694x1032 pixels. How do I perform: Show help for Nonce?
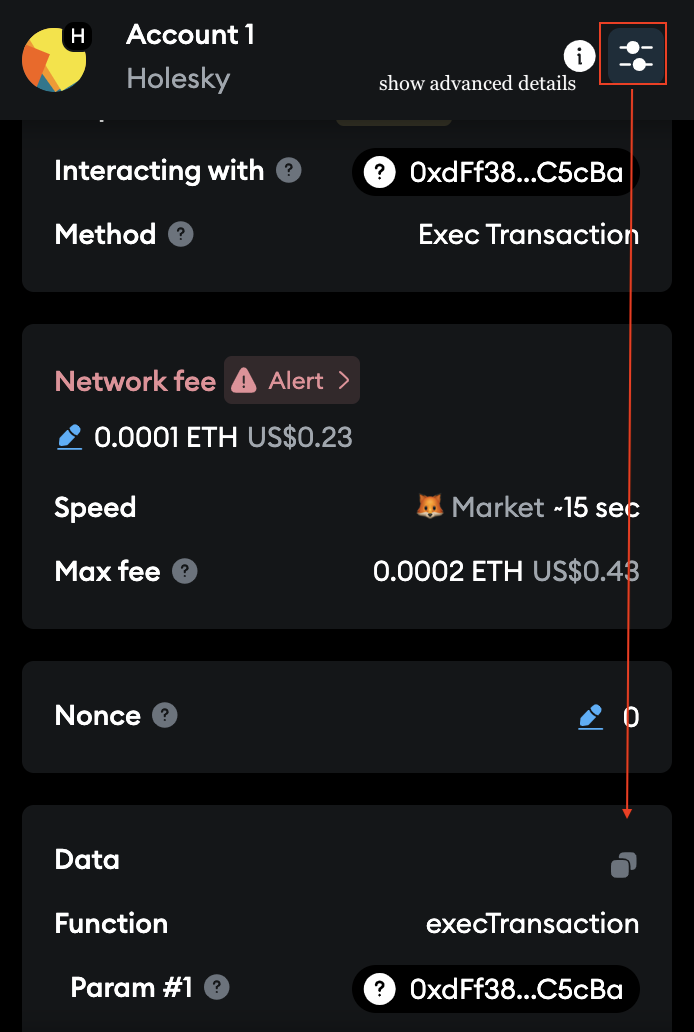tap(165, 716)
